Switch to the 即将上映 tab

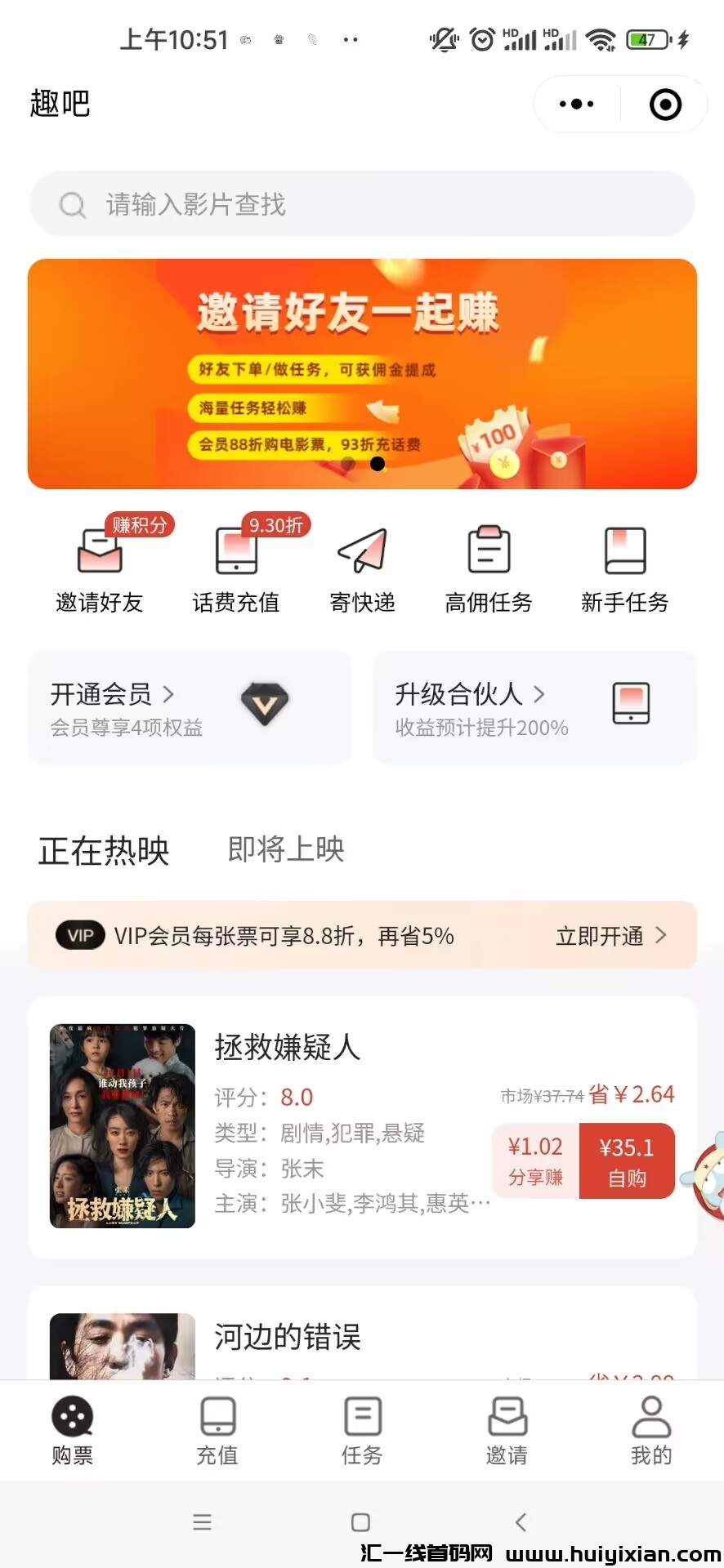[286, 849]
